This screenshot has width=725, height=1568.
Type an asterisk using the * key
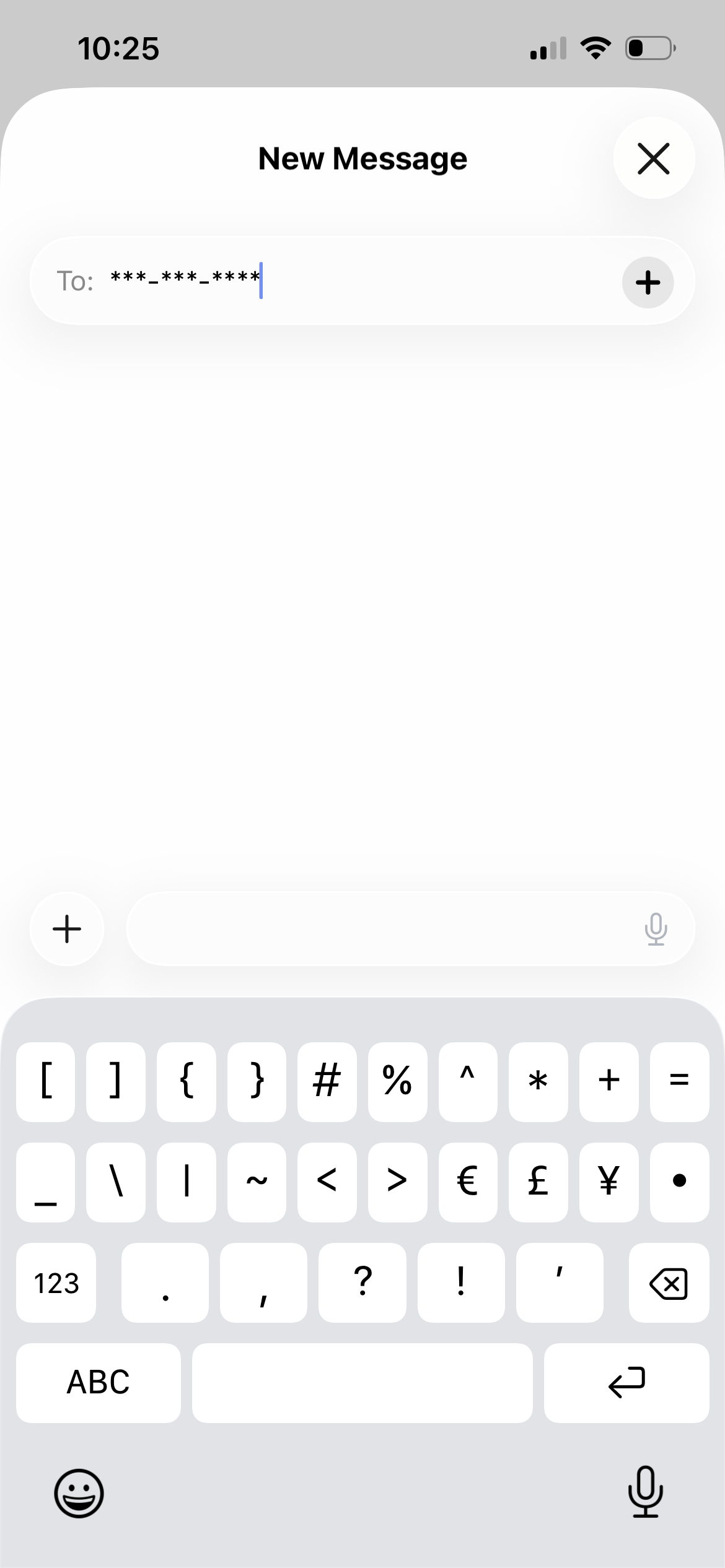point(538,1081)
